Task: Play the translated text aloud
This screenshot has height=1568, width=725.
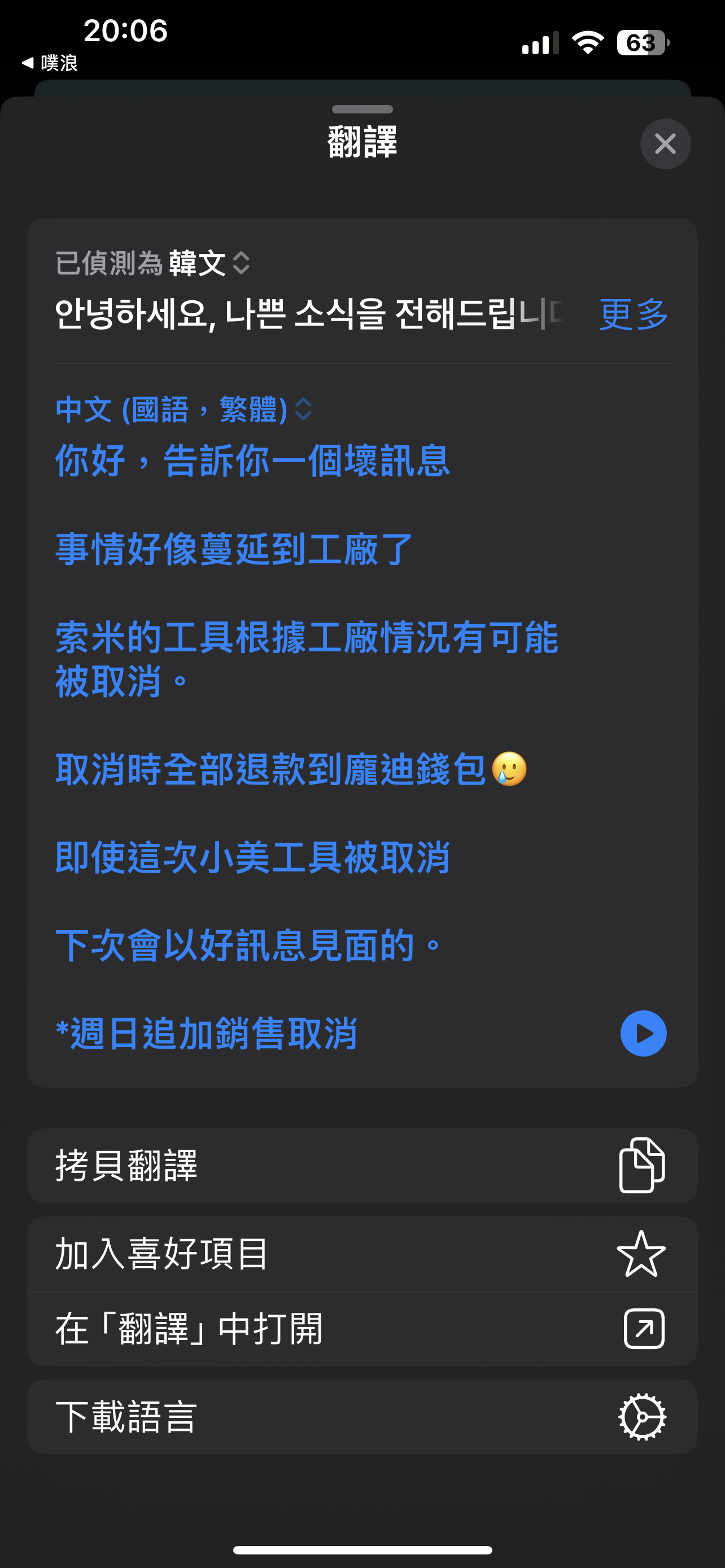Action: point(644,1033)
